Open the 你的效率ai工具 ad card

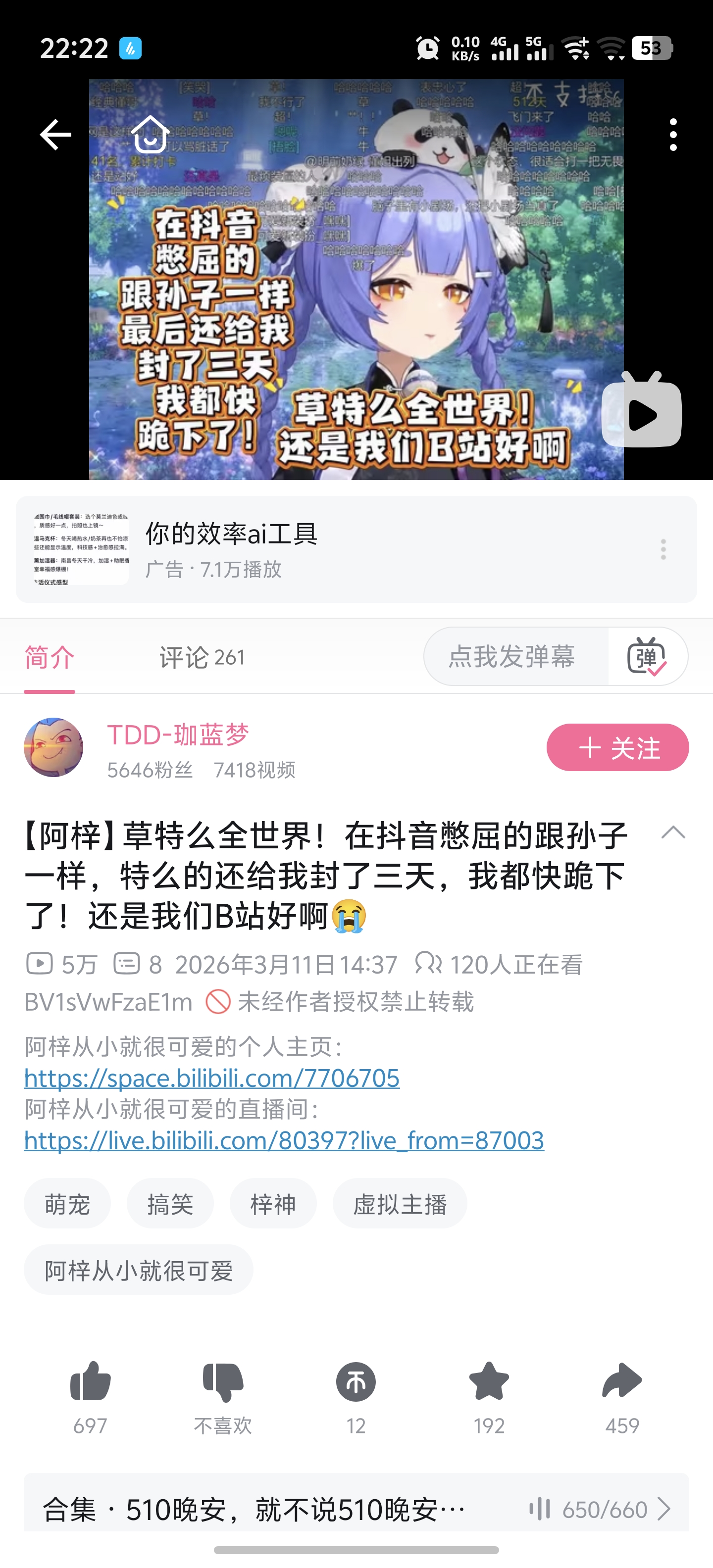pos(356,550)
